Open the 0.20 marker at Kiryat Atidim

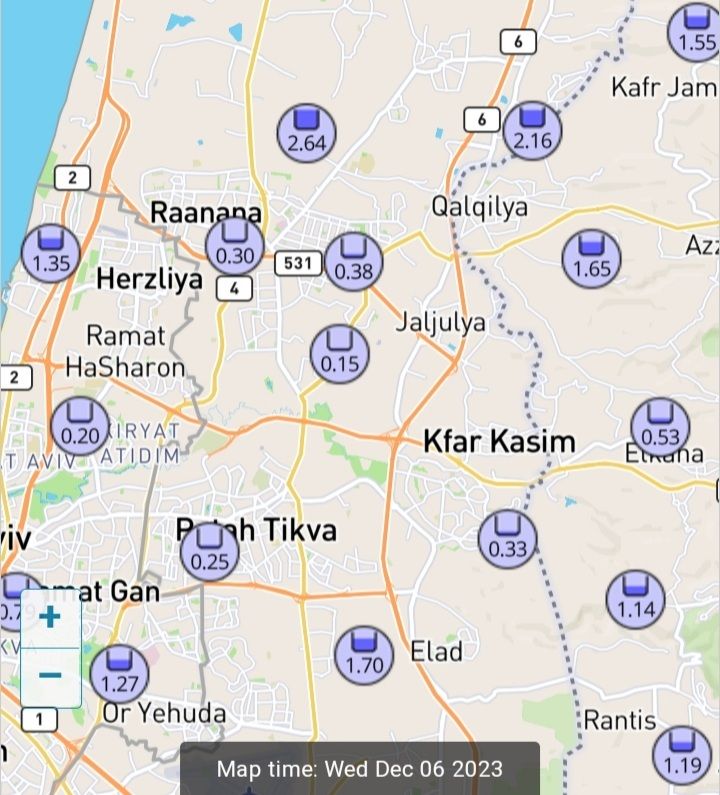pos(80,425)
